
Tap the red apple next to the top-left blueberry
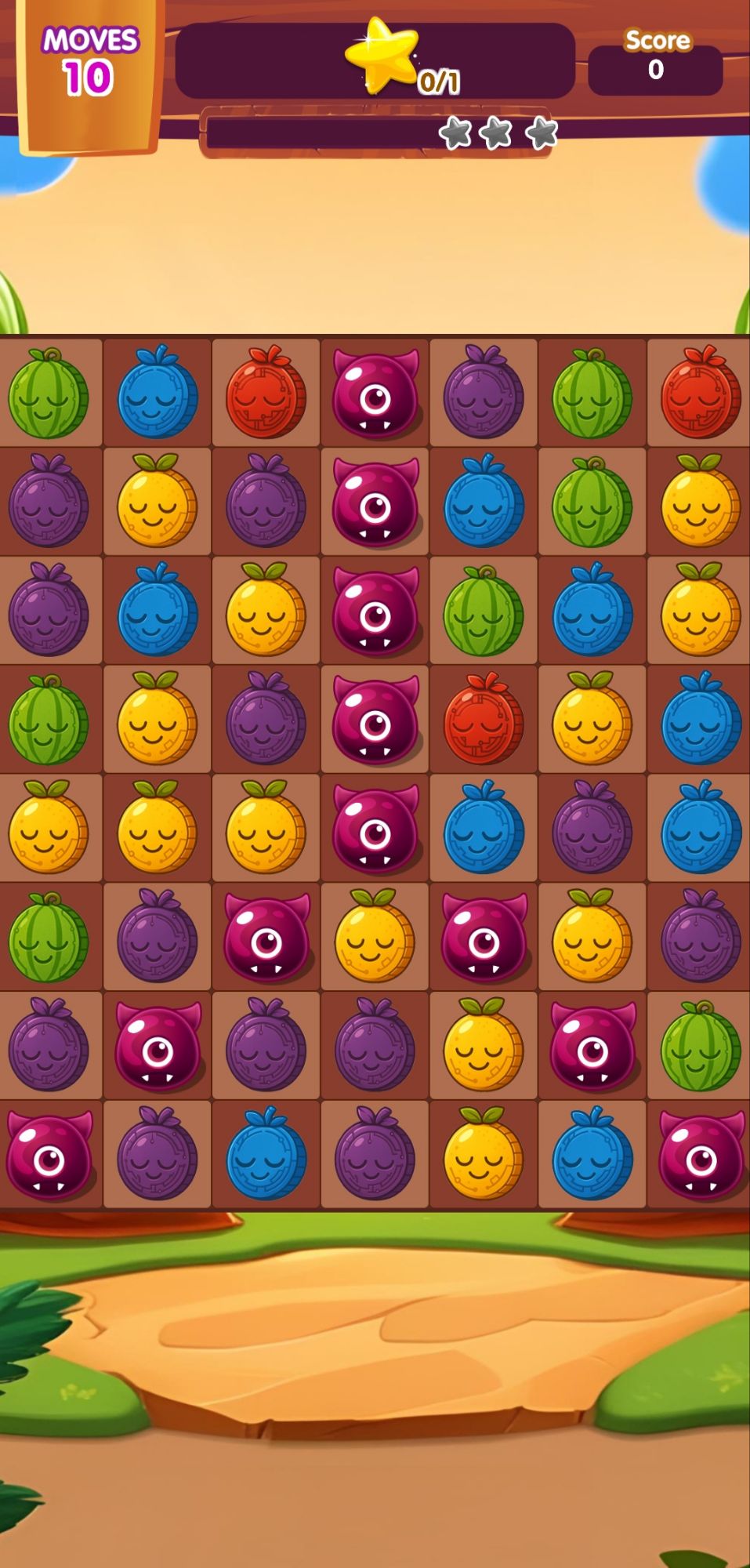point(266,396)
